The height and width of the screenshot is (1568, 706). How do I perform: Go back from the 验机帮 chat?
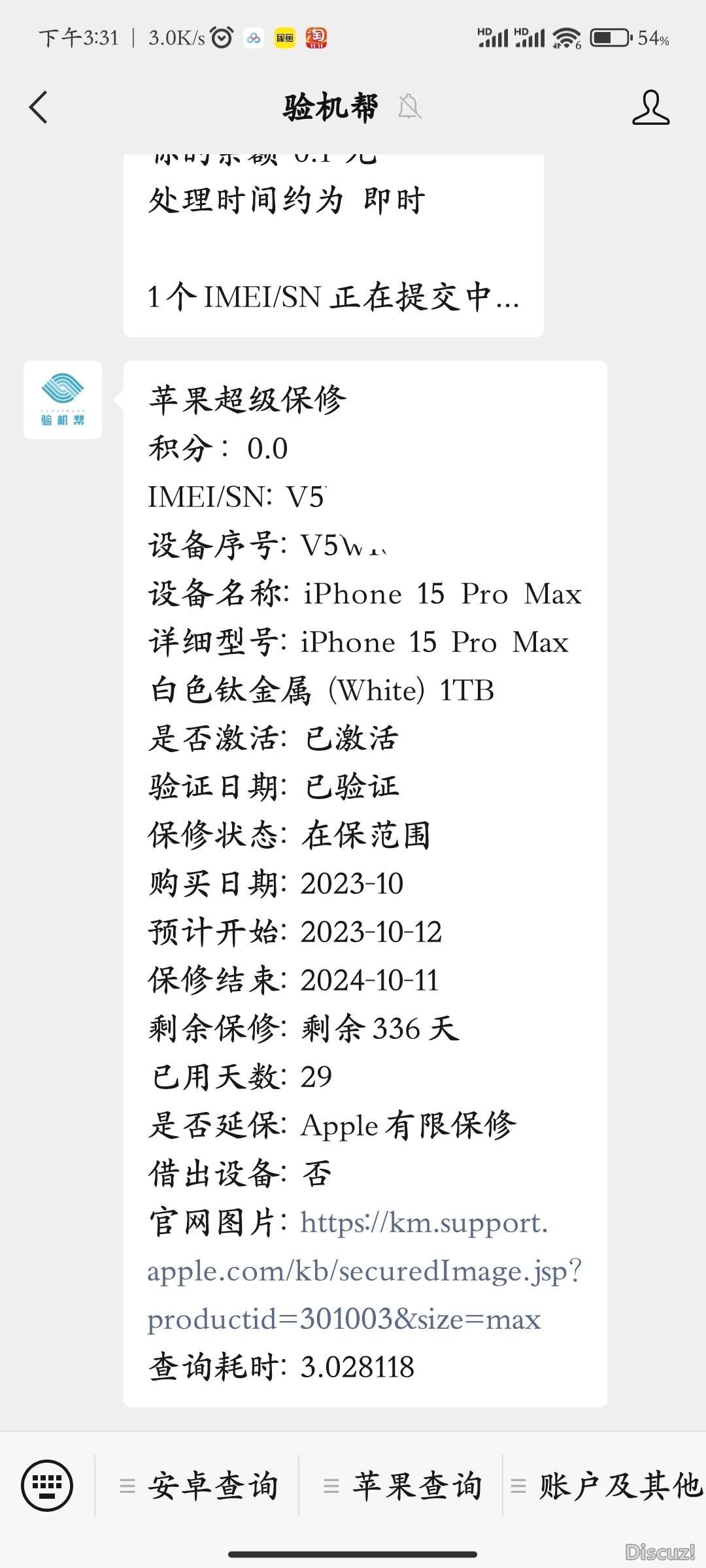point(39,107)
